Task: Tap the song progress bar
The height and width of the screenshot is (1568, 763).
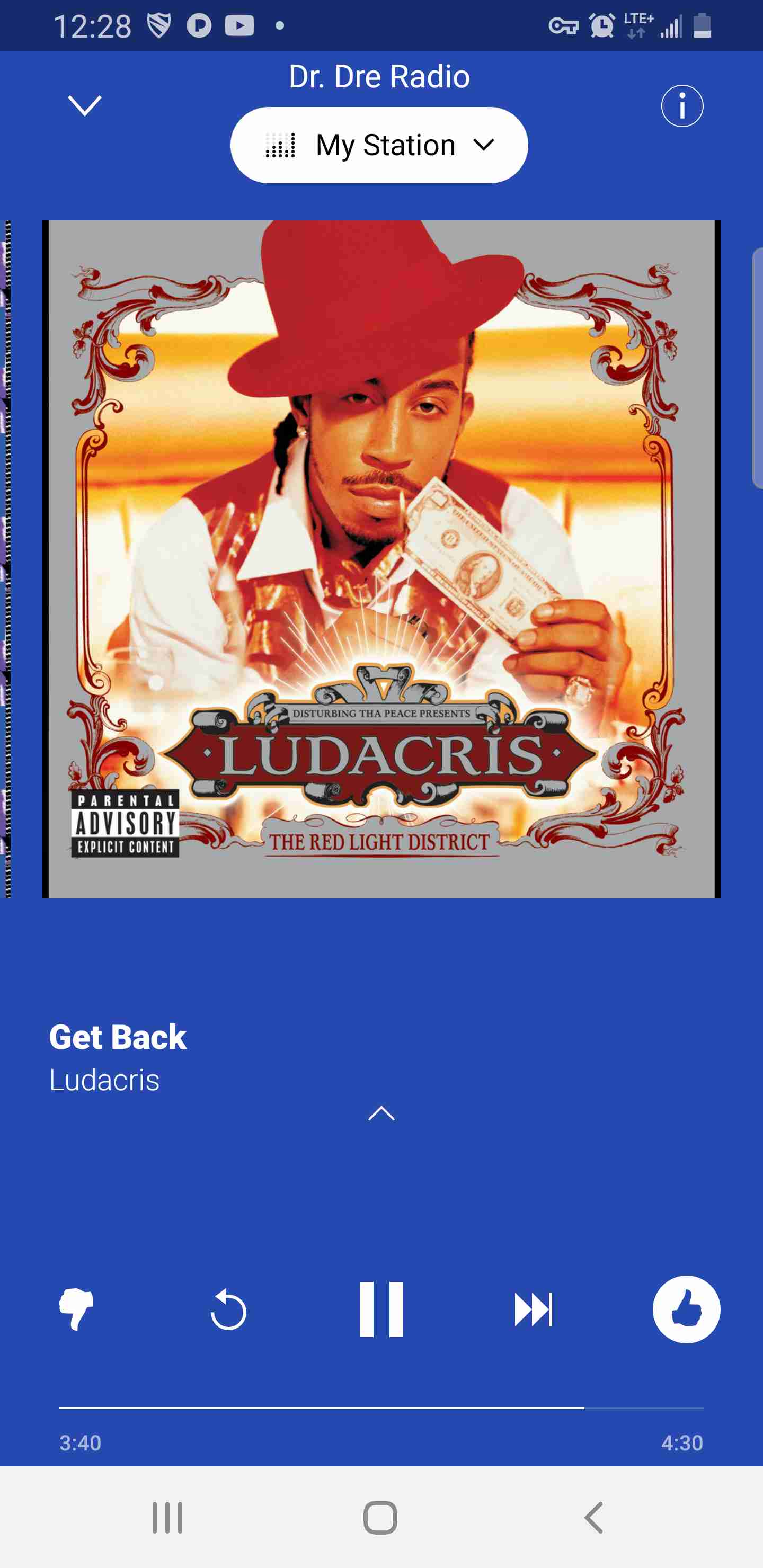Action: [381, 1408]
